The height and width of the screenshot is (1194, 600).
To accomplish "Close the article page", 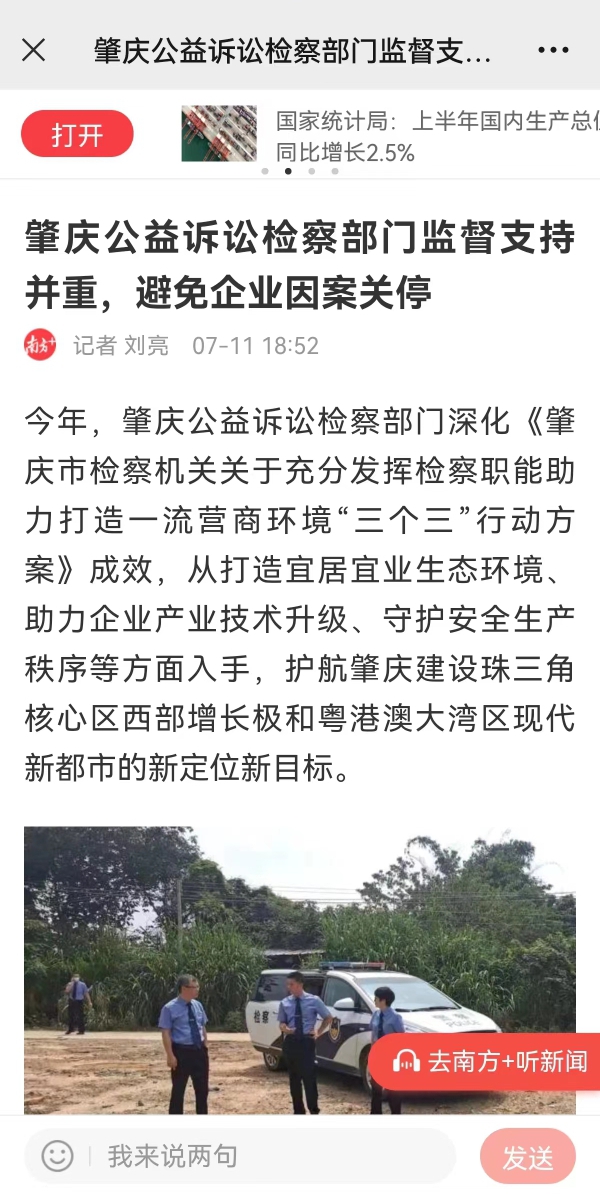I will (x=33, y=50).
